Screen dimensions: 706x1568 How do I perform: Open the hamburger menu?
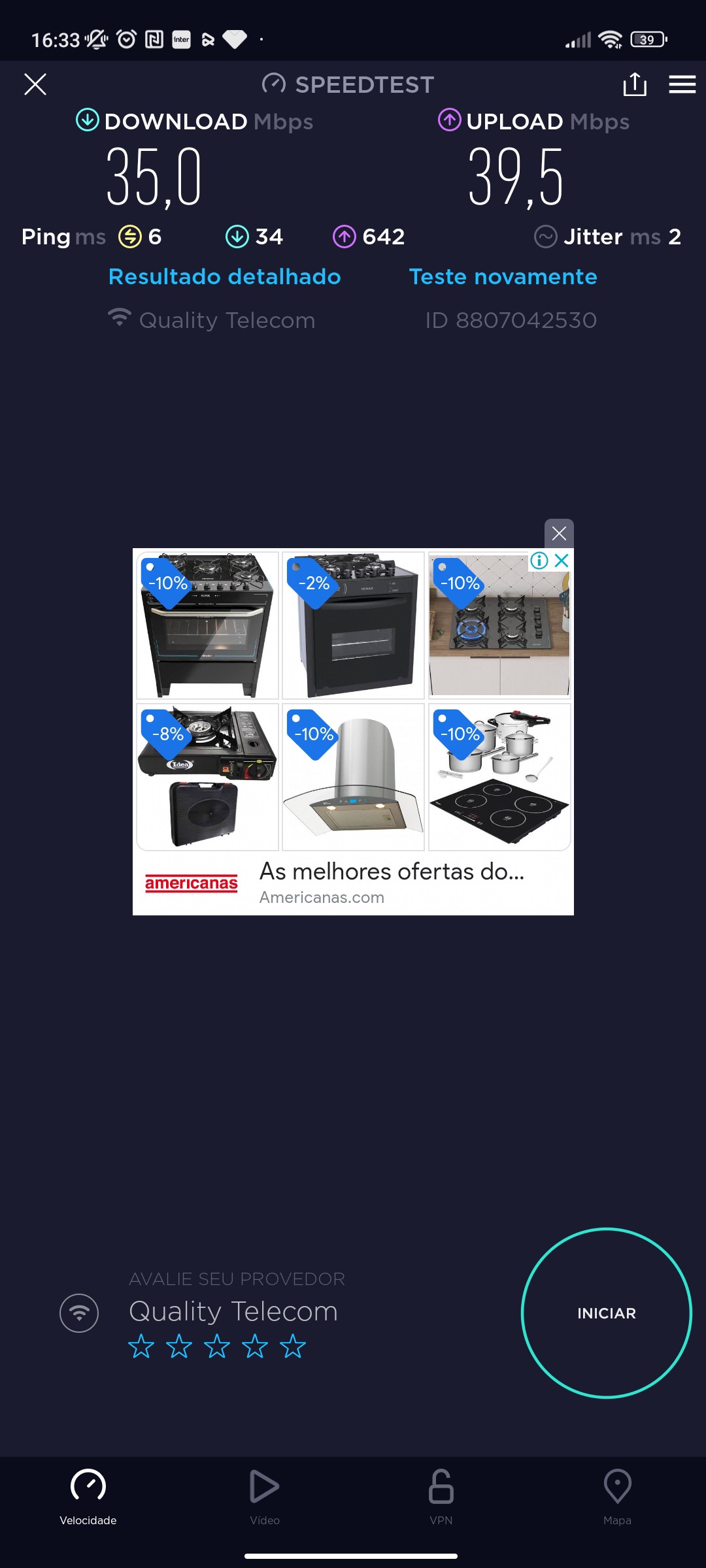coord(682,84)
